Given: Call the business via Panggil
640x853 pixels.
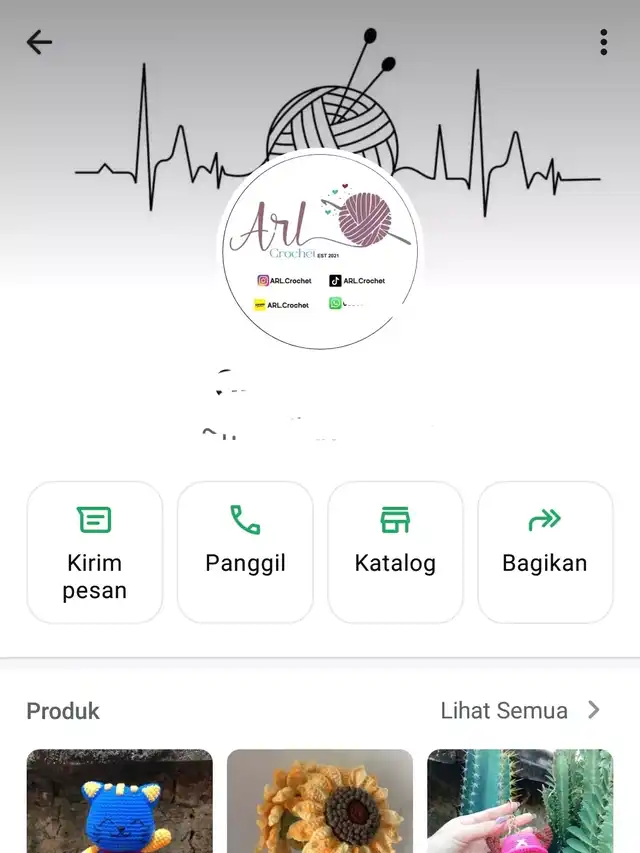Looking at the screenshot, I should click(x=245, y=552).
